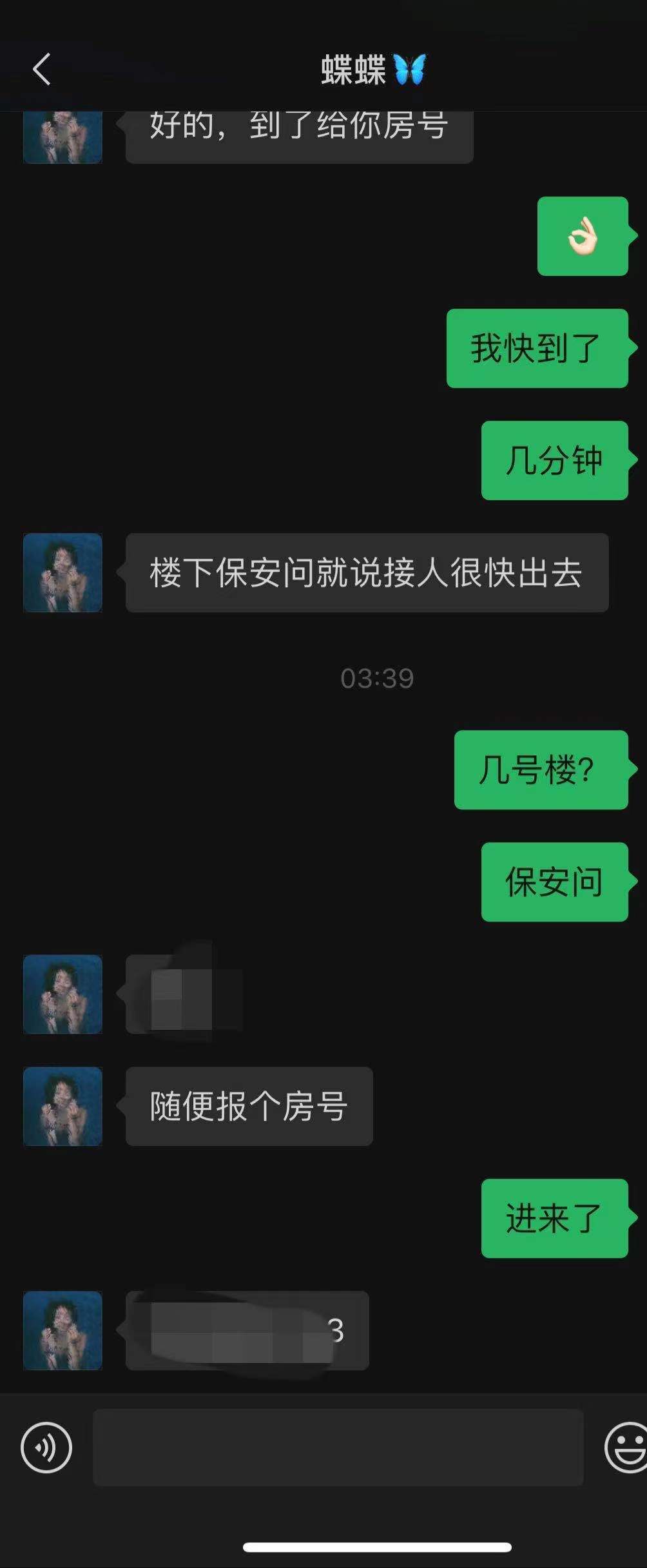Switch to voice message input

pyautogui.click(x=46, y=1447)
